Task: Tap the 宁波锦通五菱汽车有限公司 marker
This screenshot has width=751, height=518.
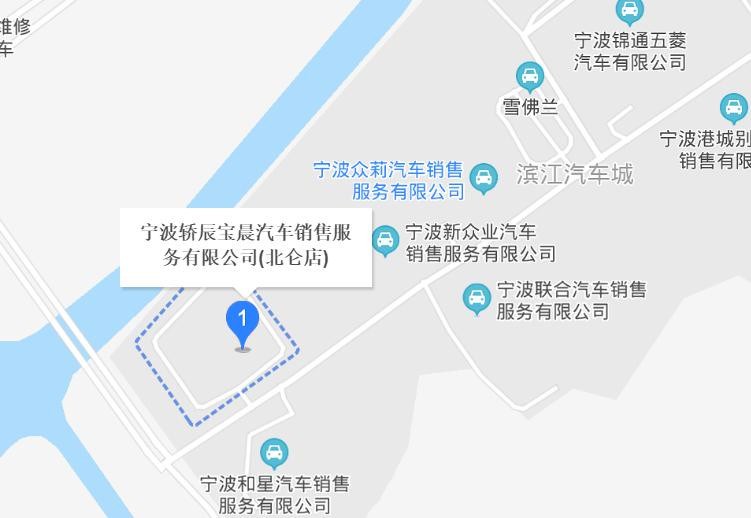Action: click(x=629, y=11)
